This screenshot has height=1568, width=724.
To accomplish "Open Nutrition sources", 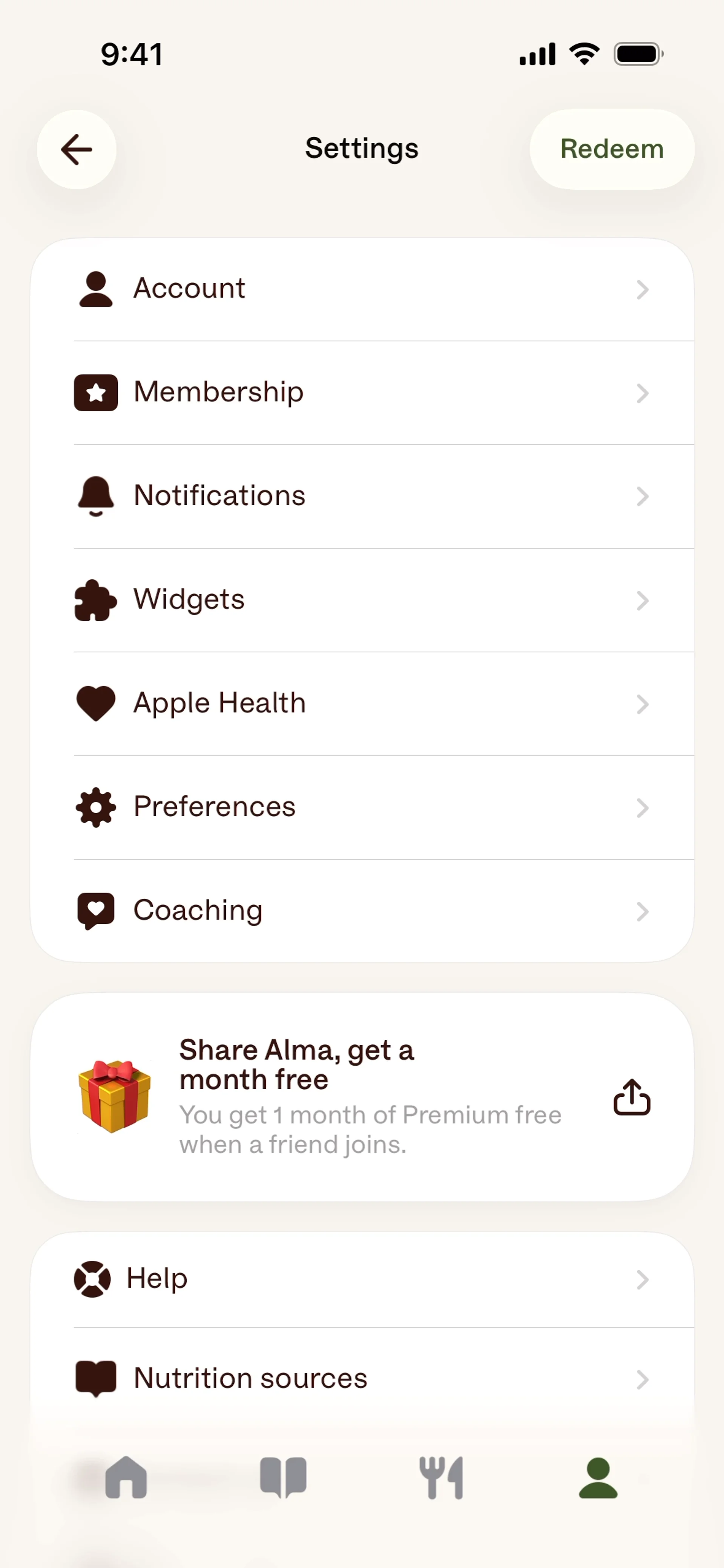I will tap(362, 1379).
